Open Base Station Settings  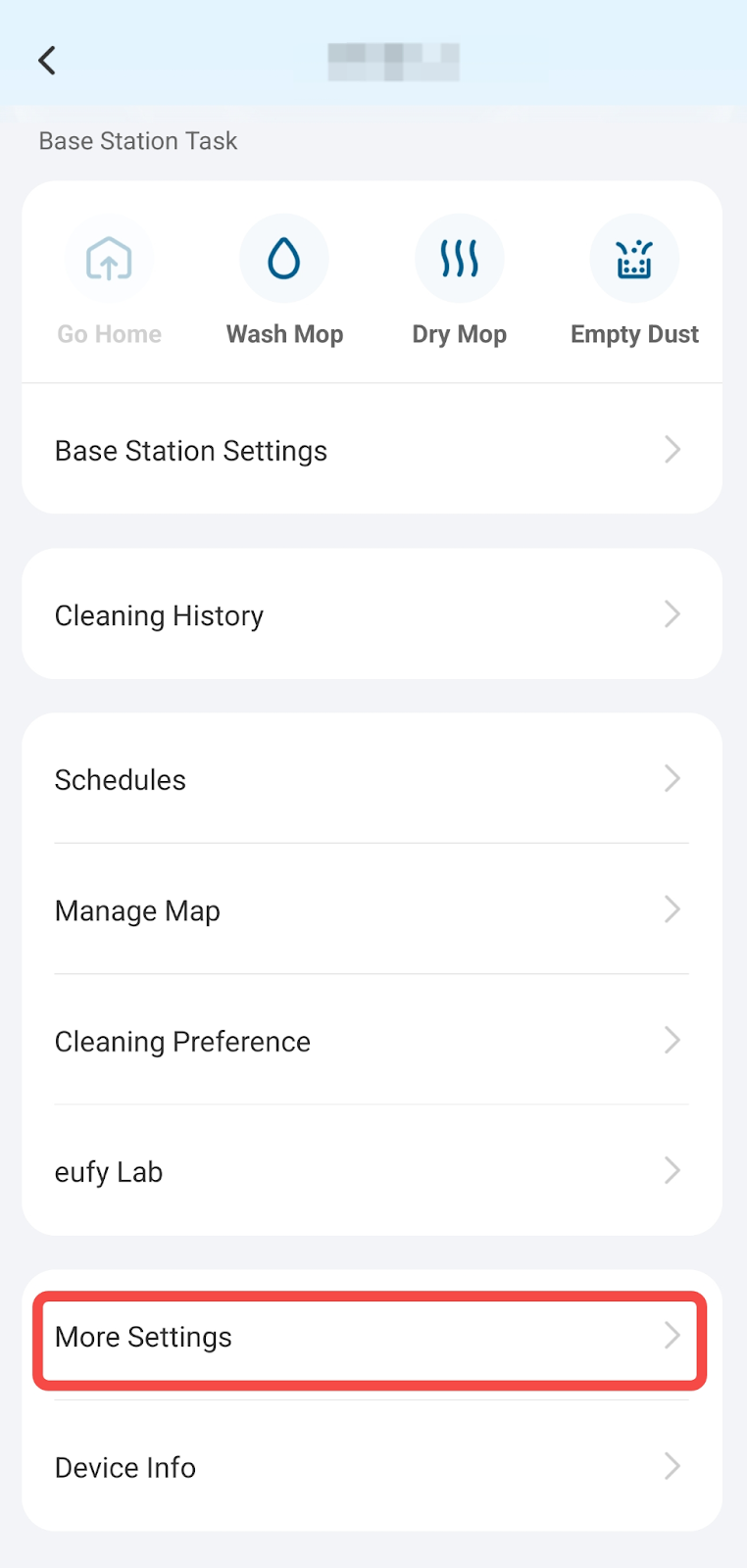pos(371,451)
